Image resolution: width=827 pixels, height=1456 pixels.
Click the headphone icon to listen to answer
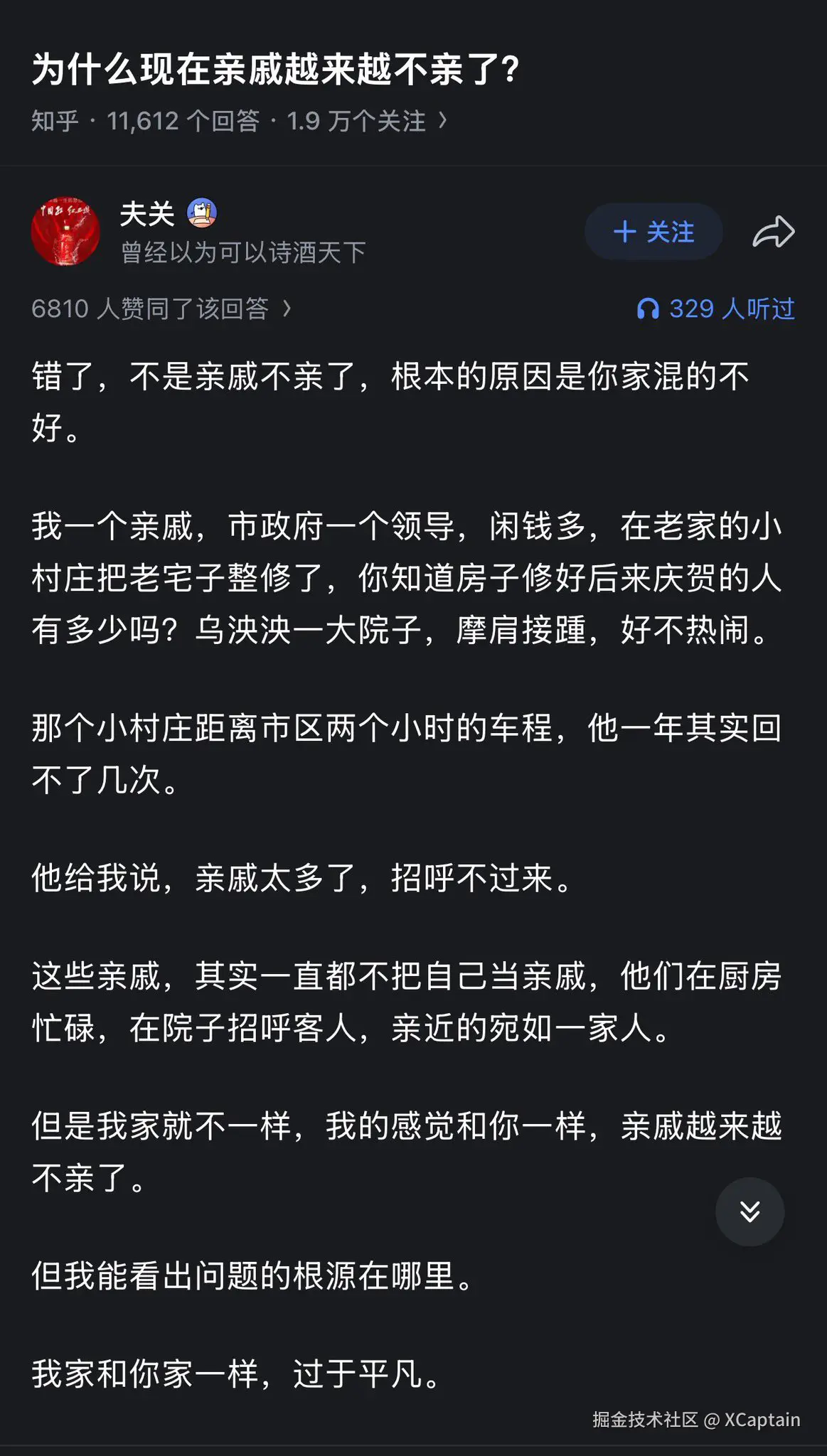pos(651,308)
